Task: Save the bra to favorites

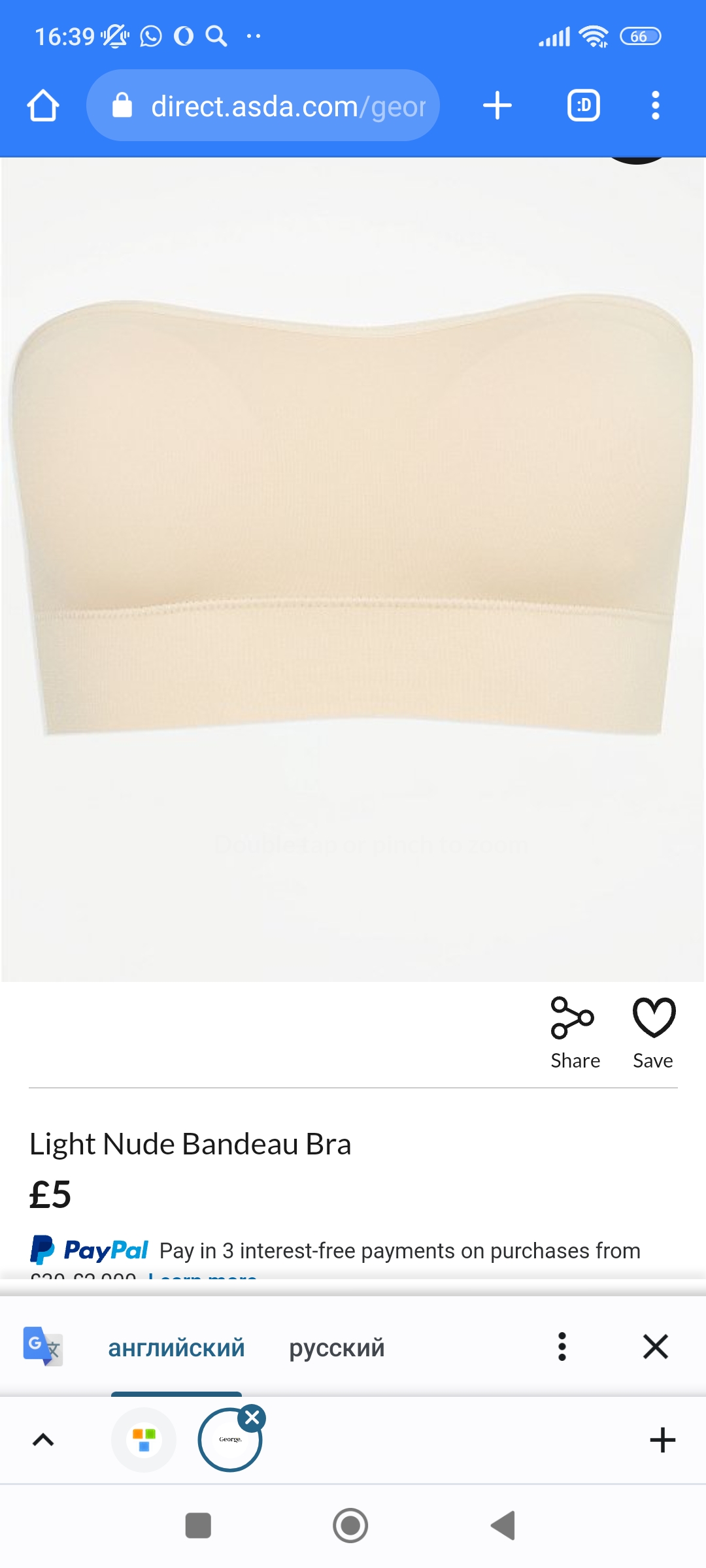Action: (653, 1032)
